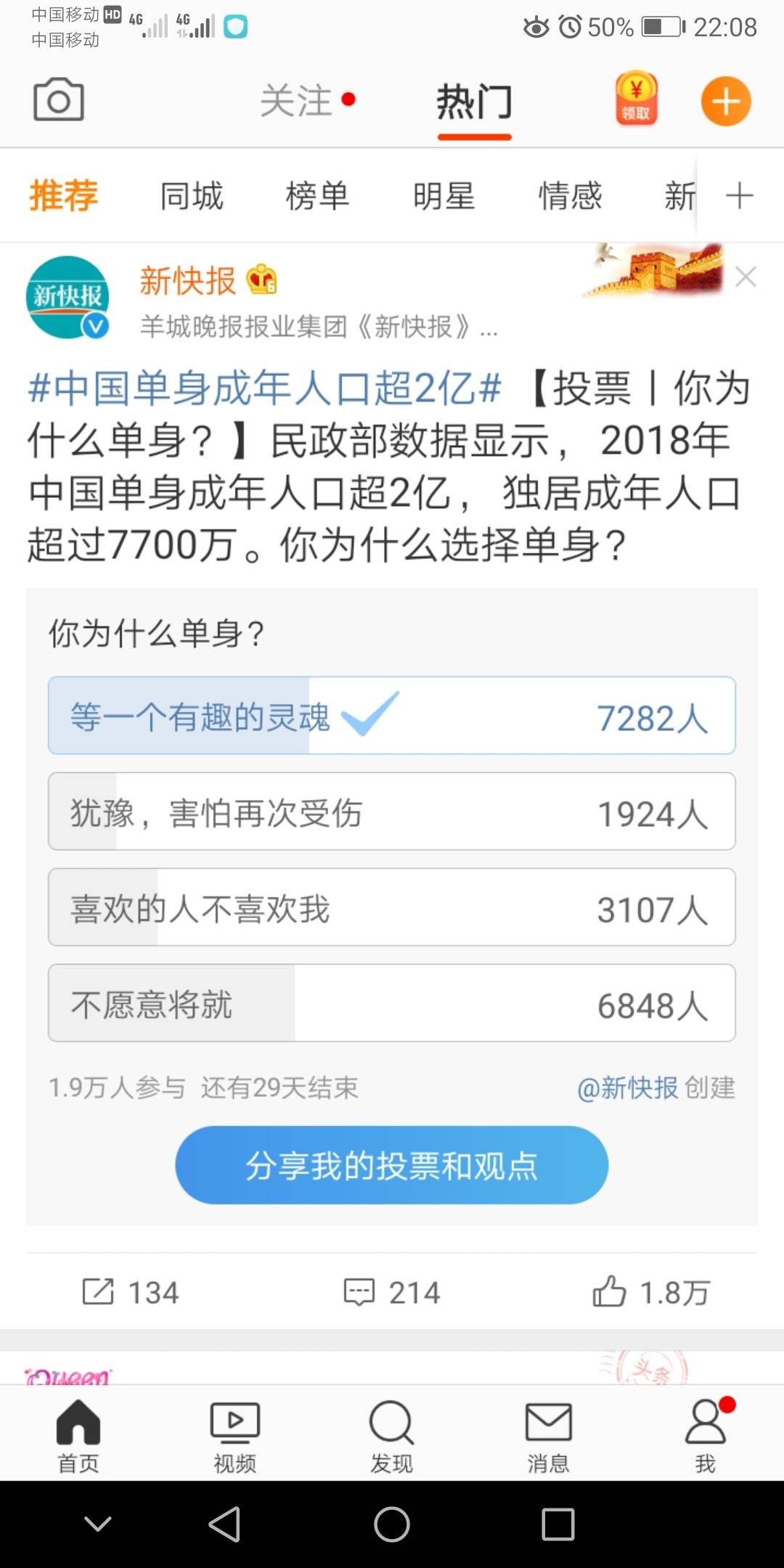Dismiss the 新快报 post
Screen dimensions: 784x1568
(746, 277)
